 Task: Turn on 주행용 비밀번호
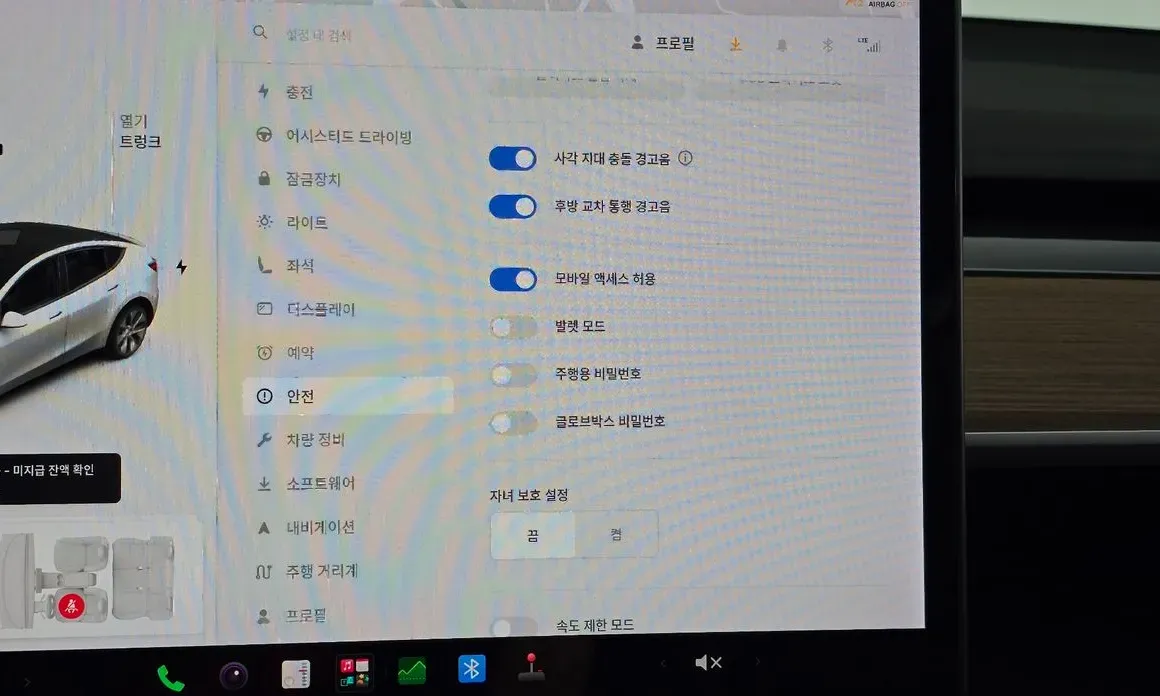[513, 375]
